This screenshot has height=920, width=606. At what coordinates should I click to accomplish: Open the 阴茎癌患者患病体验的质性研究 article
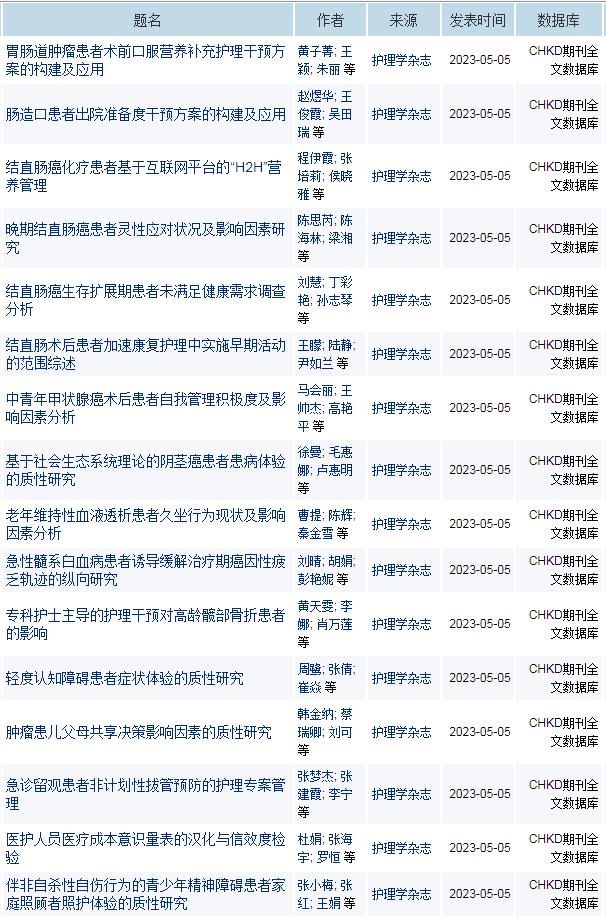click(x=145, y=470)
